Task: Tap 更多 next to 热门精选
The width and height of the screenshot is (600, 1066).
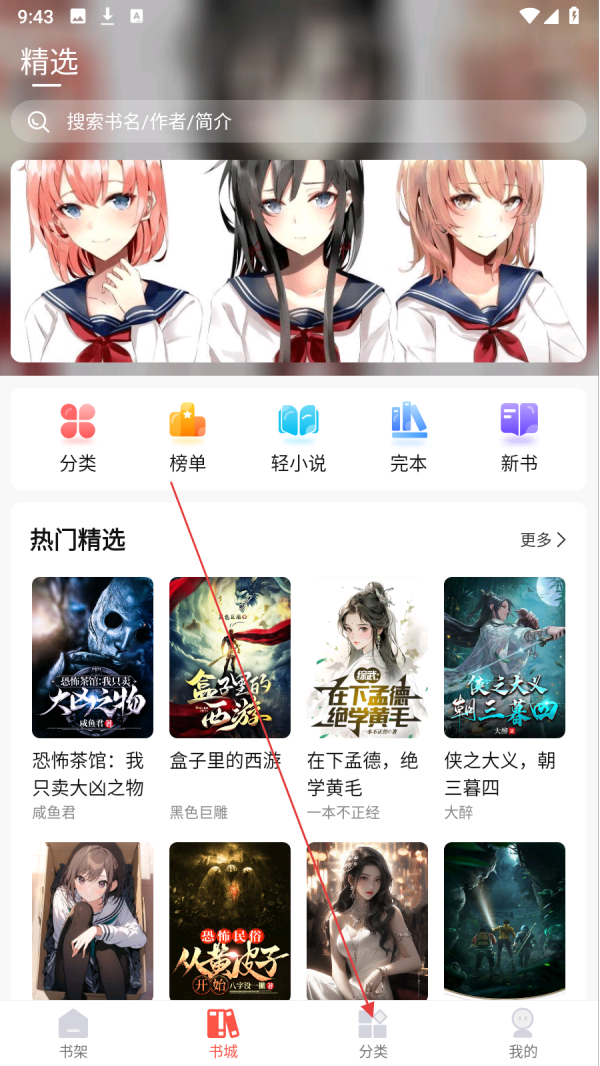Action: pos(543,540)
